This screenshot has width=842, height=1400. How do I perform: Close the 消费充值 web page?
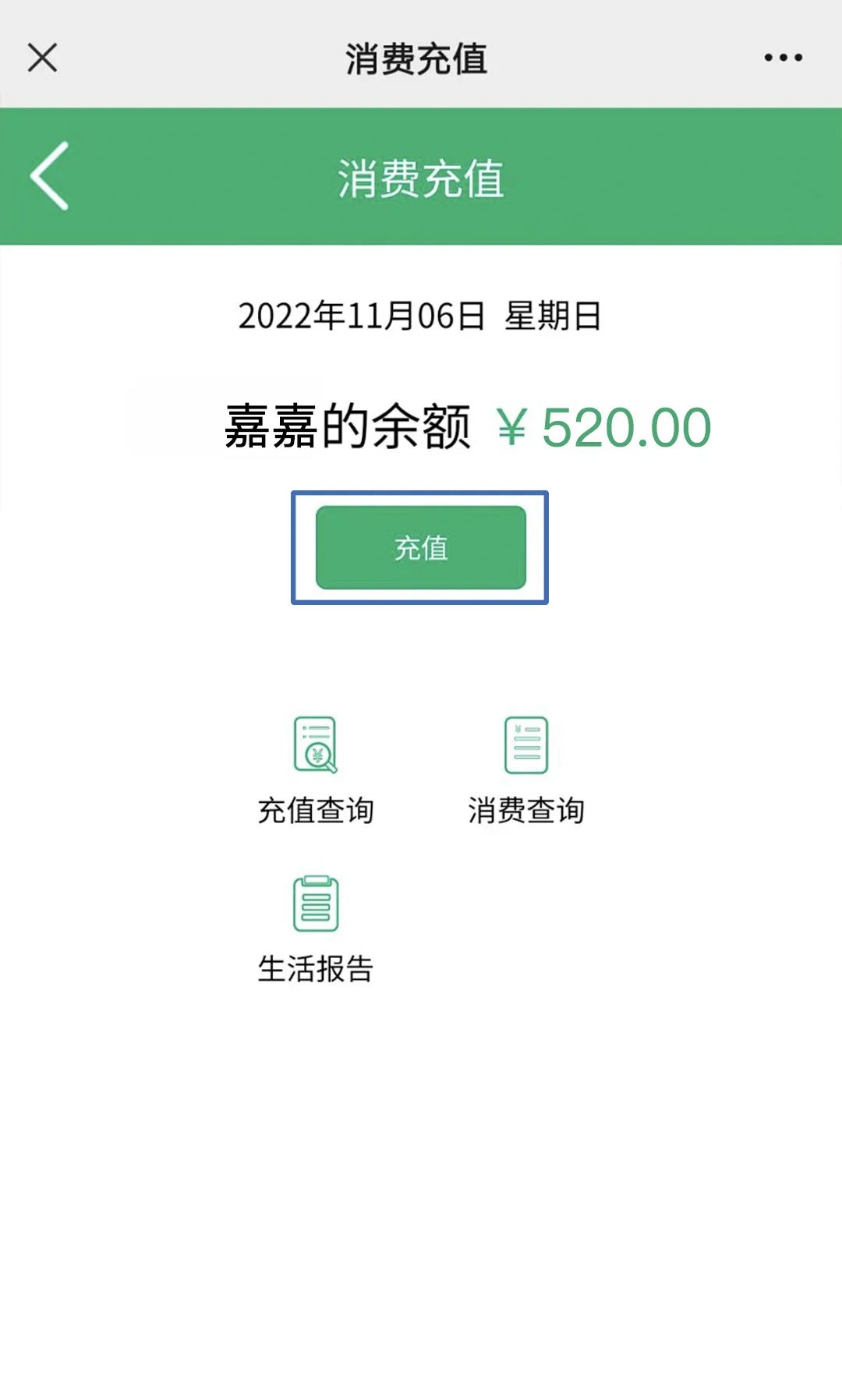(x=42, y=58)
